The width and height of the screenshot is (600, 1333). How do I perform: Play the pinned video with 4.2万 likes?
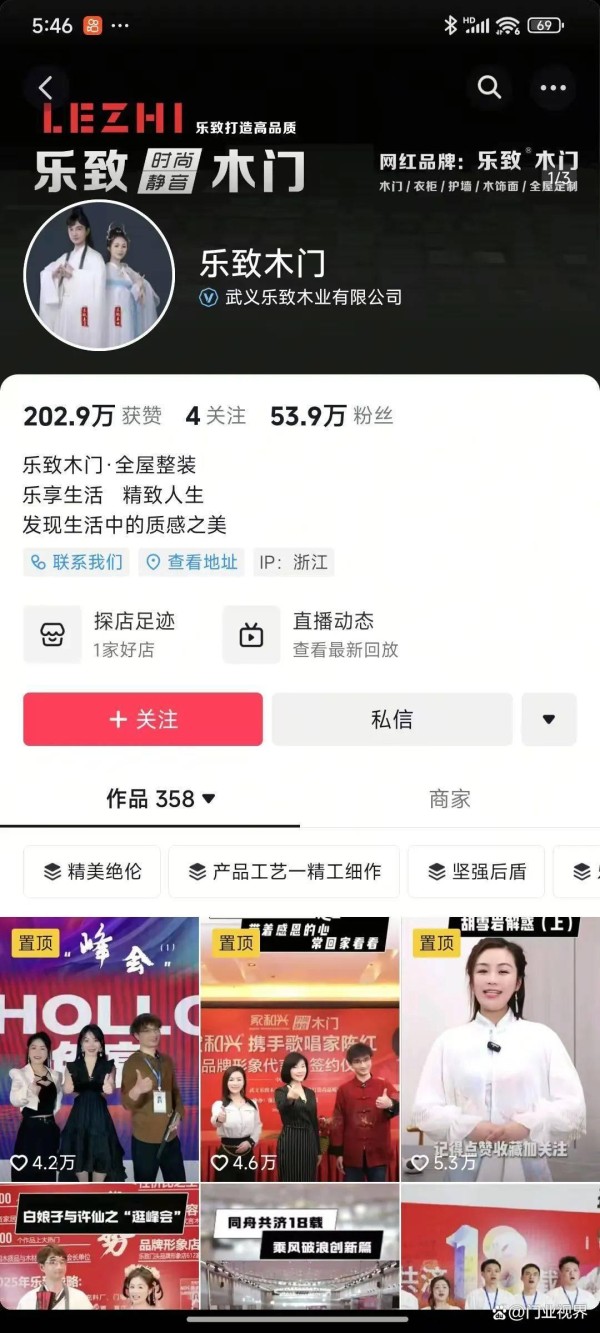coord(99,1050)
